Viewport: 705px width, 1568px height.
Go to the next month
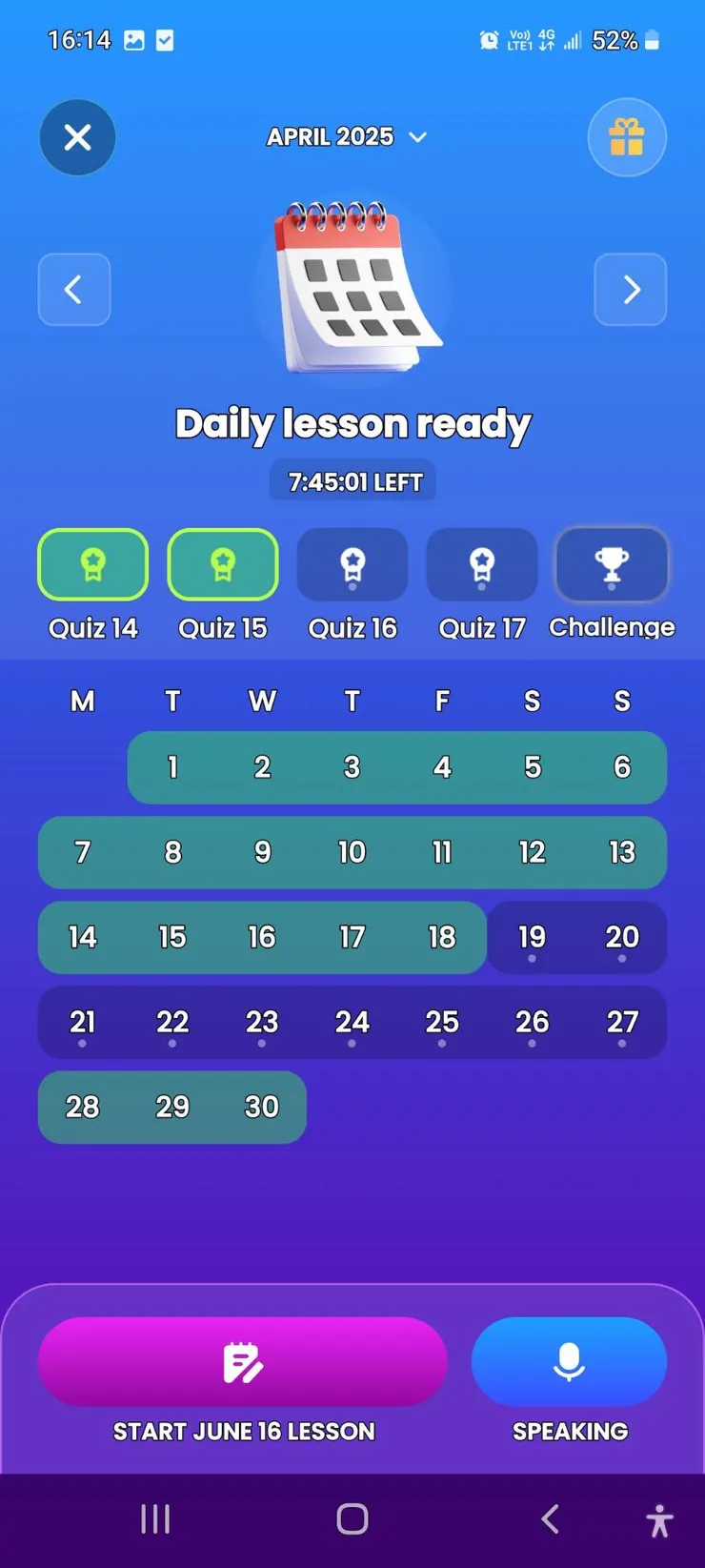[x=630, y=290]
